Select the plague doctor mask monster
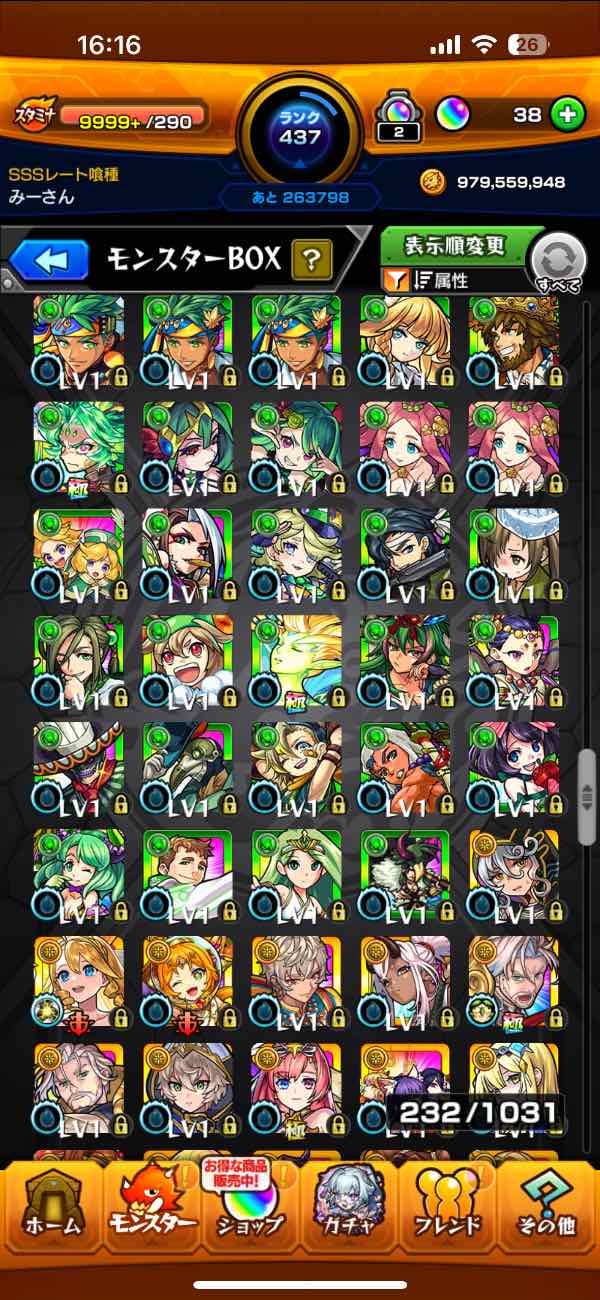 tap(187, 768)
